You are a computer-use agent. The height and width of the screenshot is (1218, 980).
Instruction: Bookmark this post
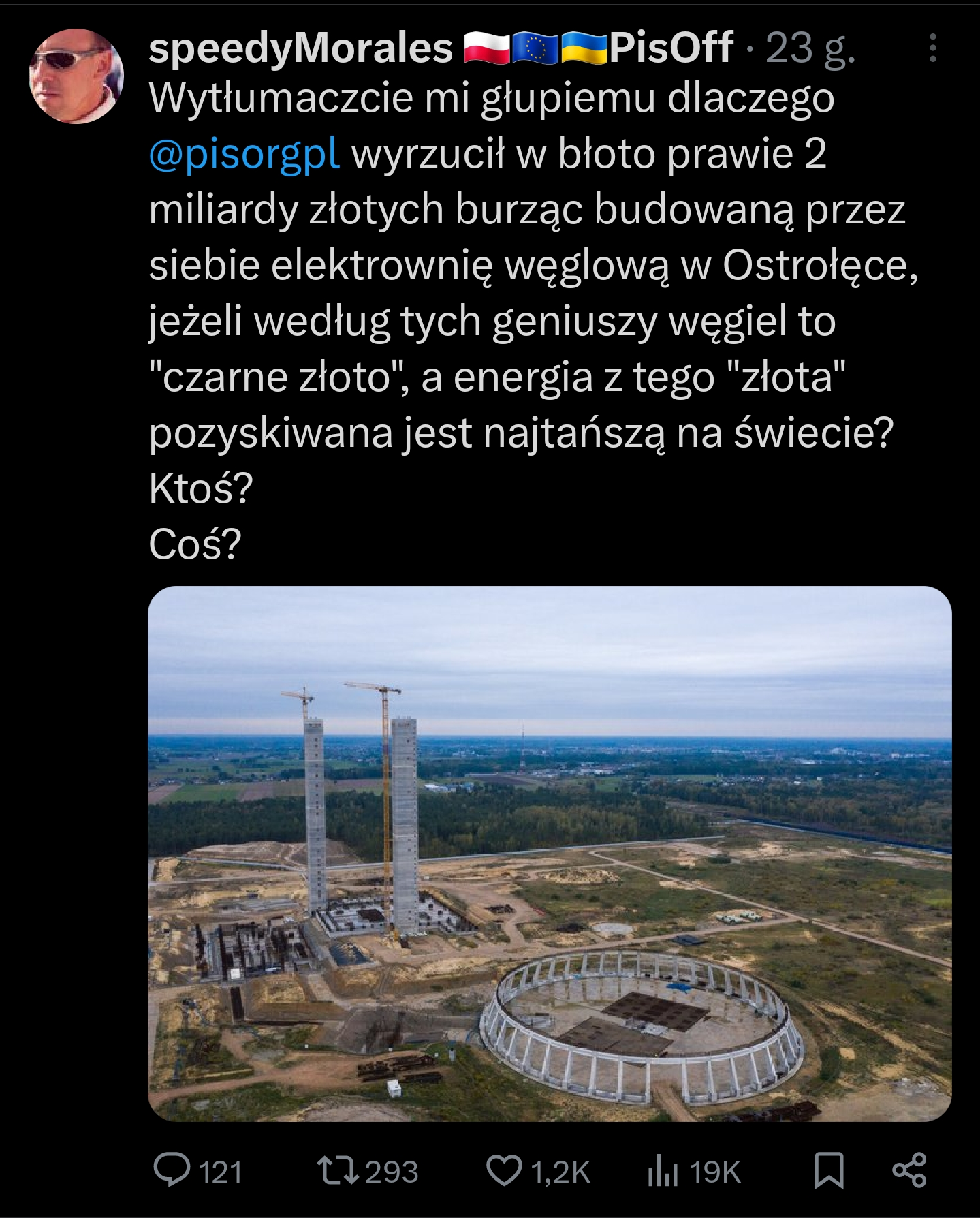tap(828, 1171)
